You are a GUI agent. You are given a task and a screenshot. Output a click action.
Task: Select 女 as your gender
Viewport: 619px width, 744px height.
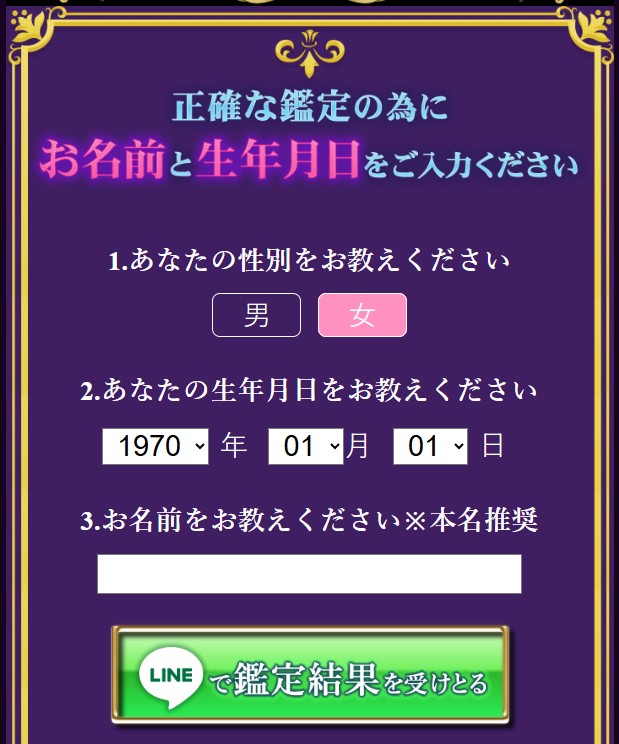click(362, 315)
